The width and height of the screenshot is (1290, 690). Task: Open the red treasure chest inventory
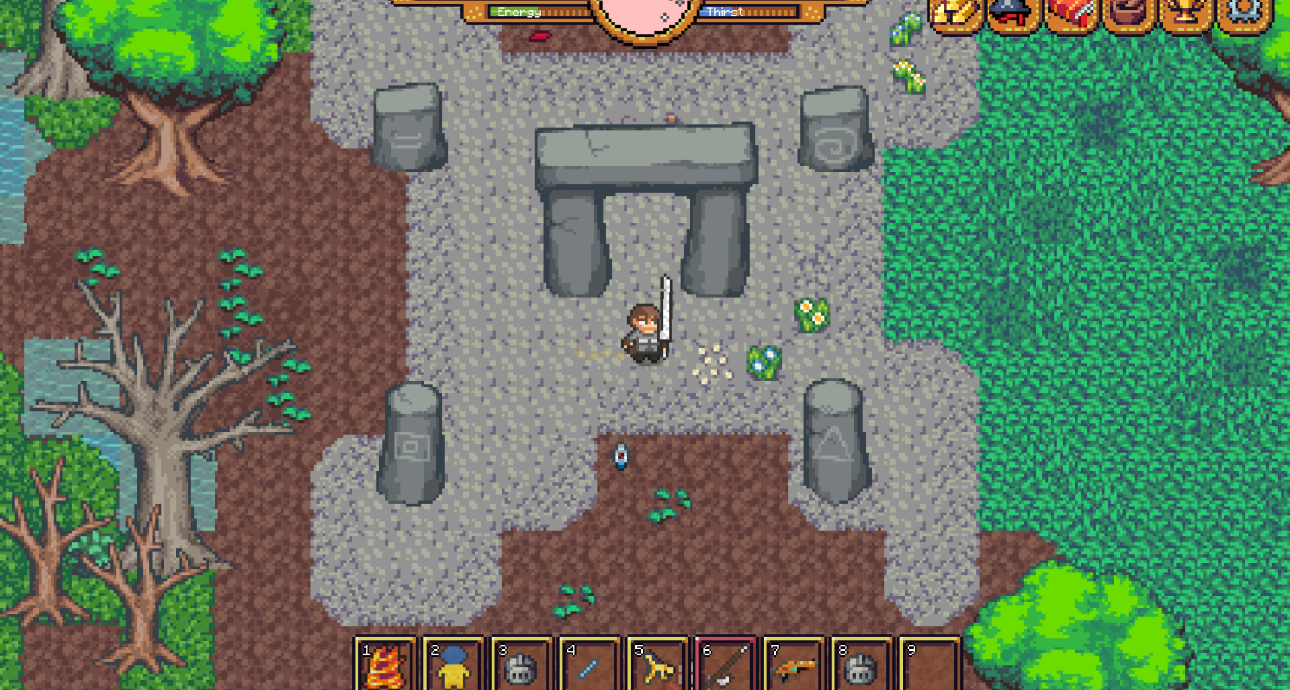1071,14
